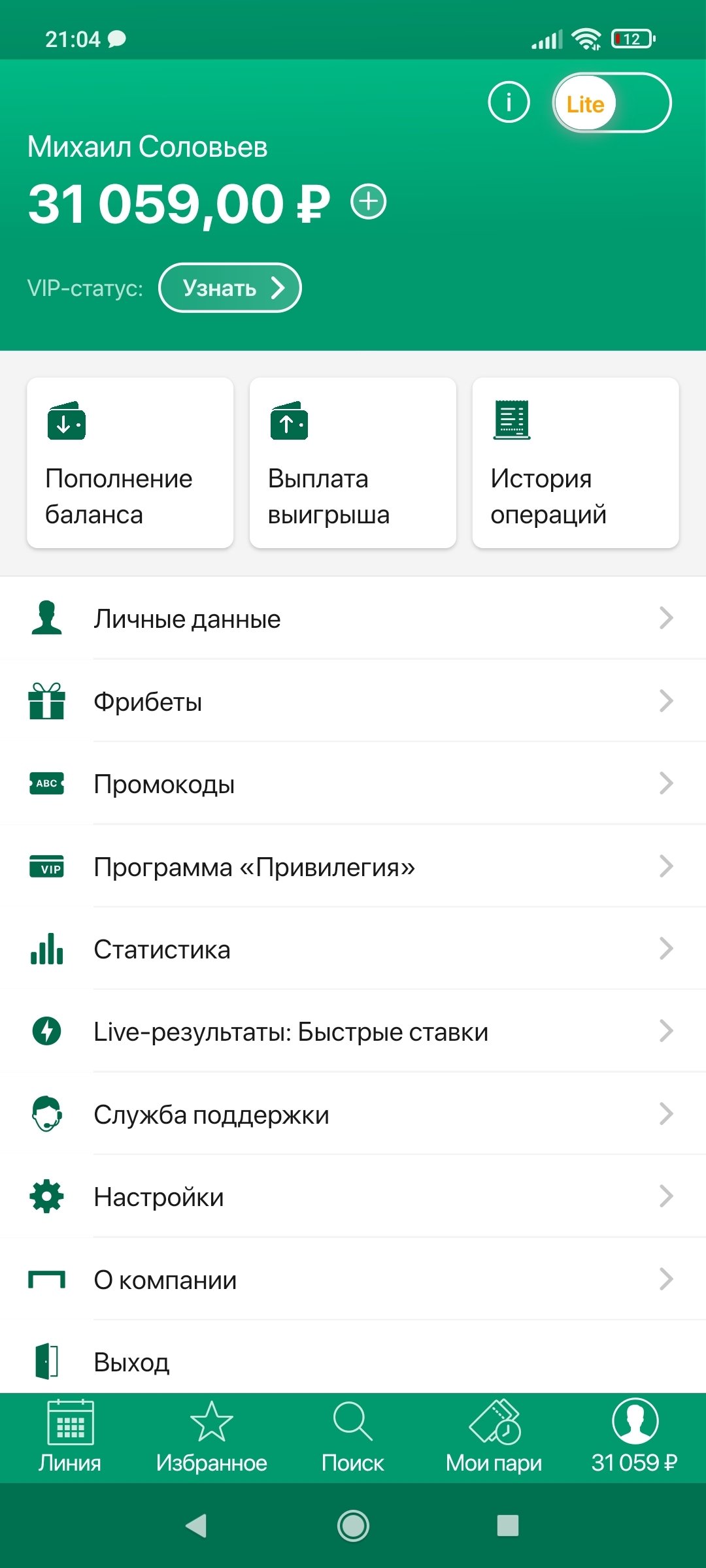
Task: Go to Фрибеты
Action: (353, 701)
